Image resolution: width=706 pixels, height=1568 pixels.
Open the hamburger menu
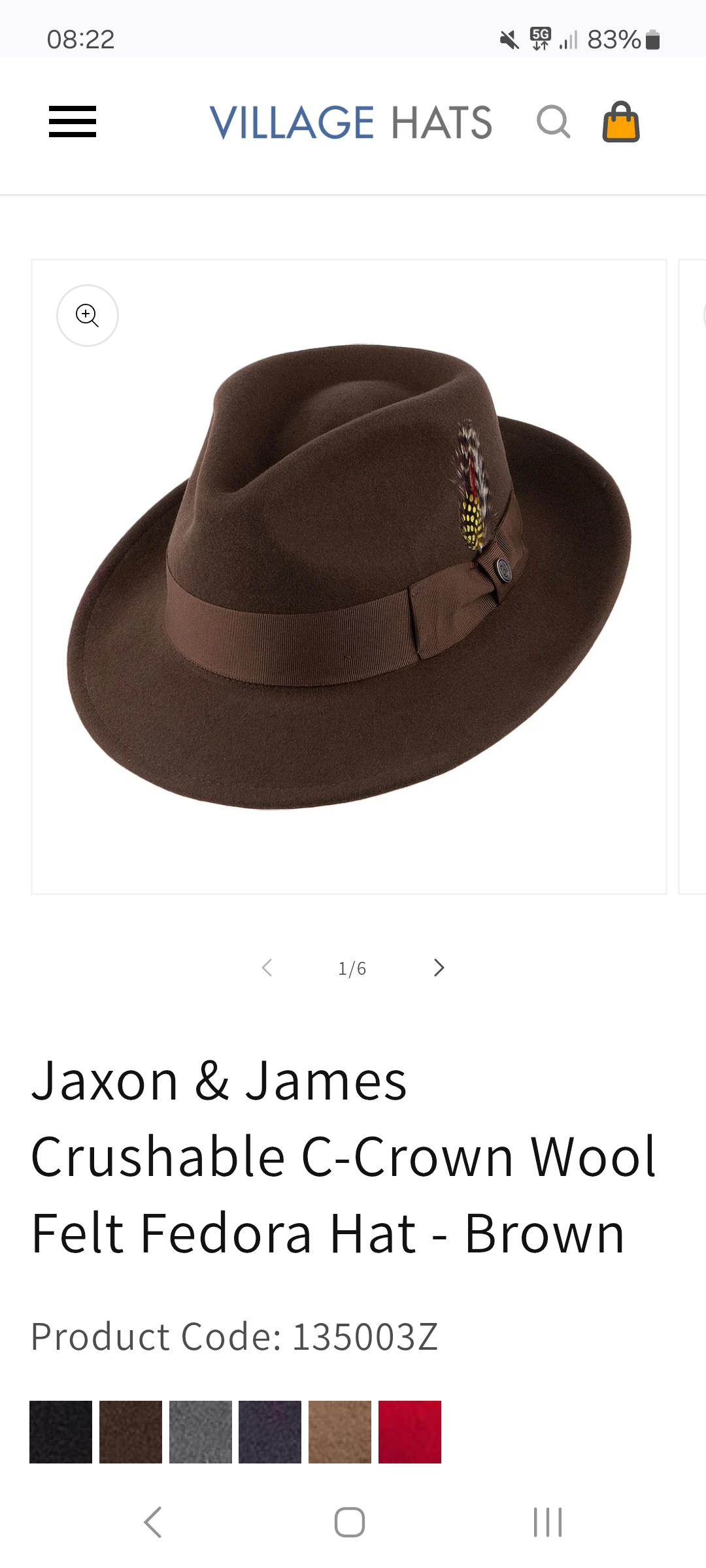(x=73, y=122)
